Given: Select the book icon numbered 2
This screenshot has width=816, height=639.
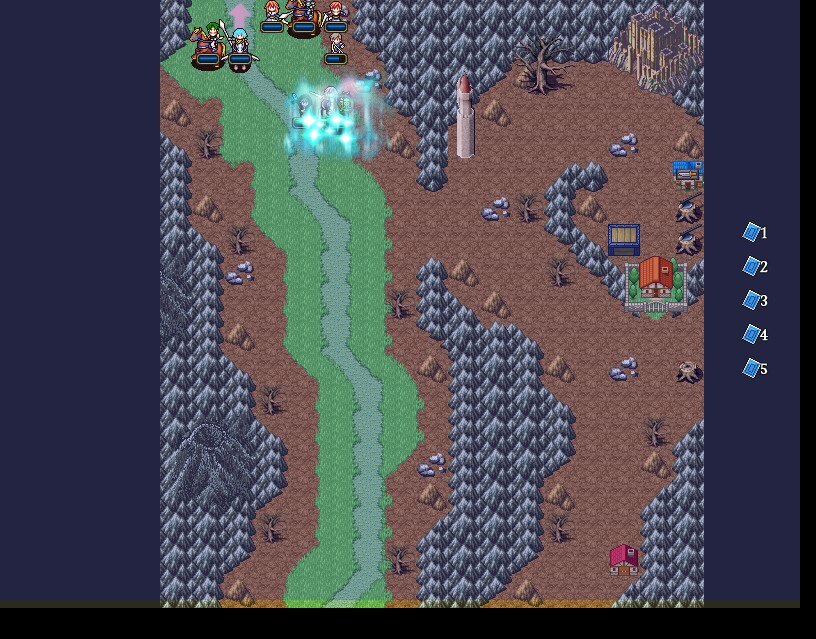Looking at the screenshot, I should tap(752, 267).
